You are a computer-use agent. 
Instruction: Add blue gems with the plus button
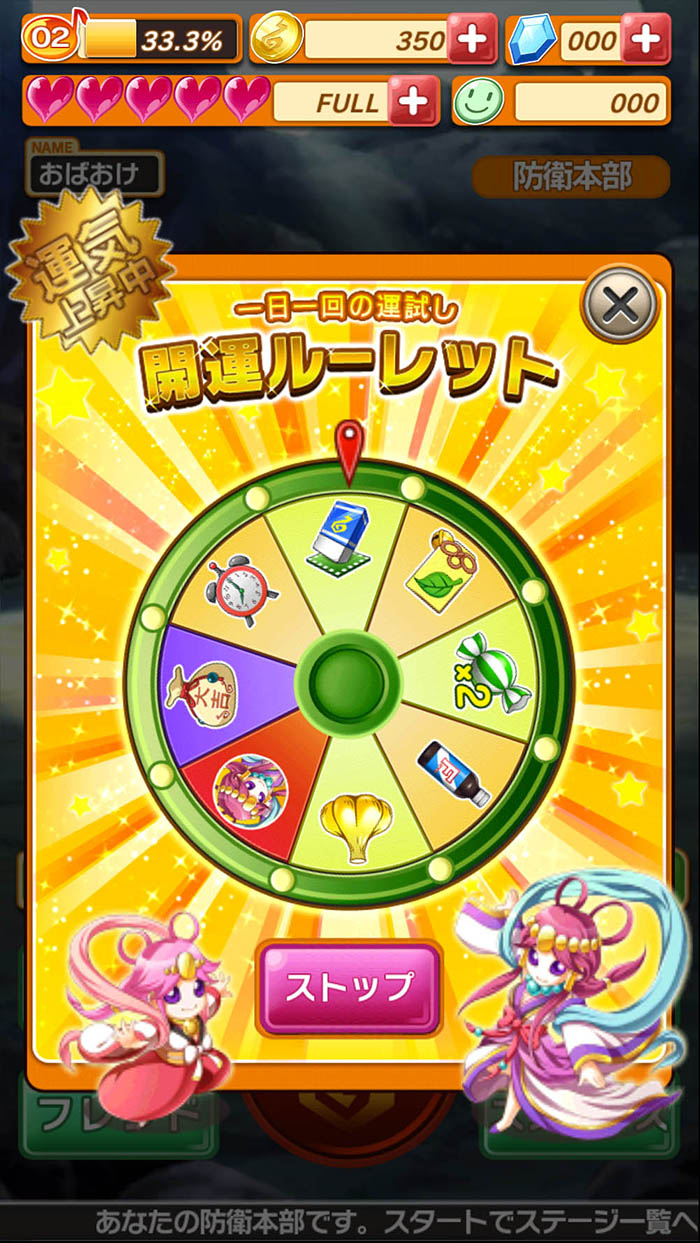click(645, 40)
